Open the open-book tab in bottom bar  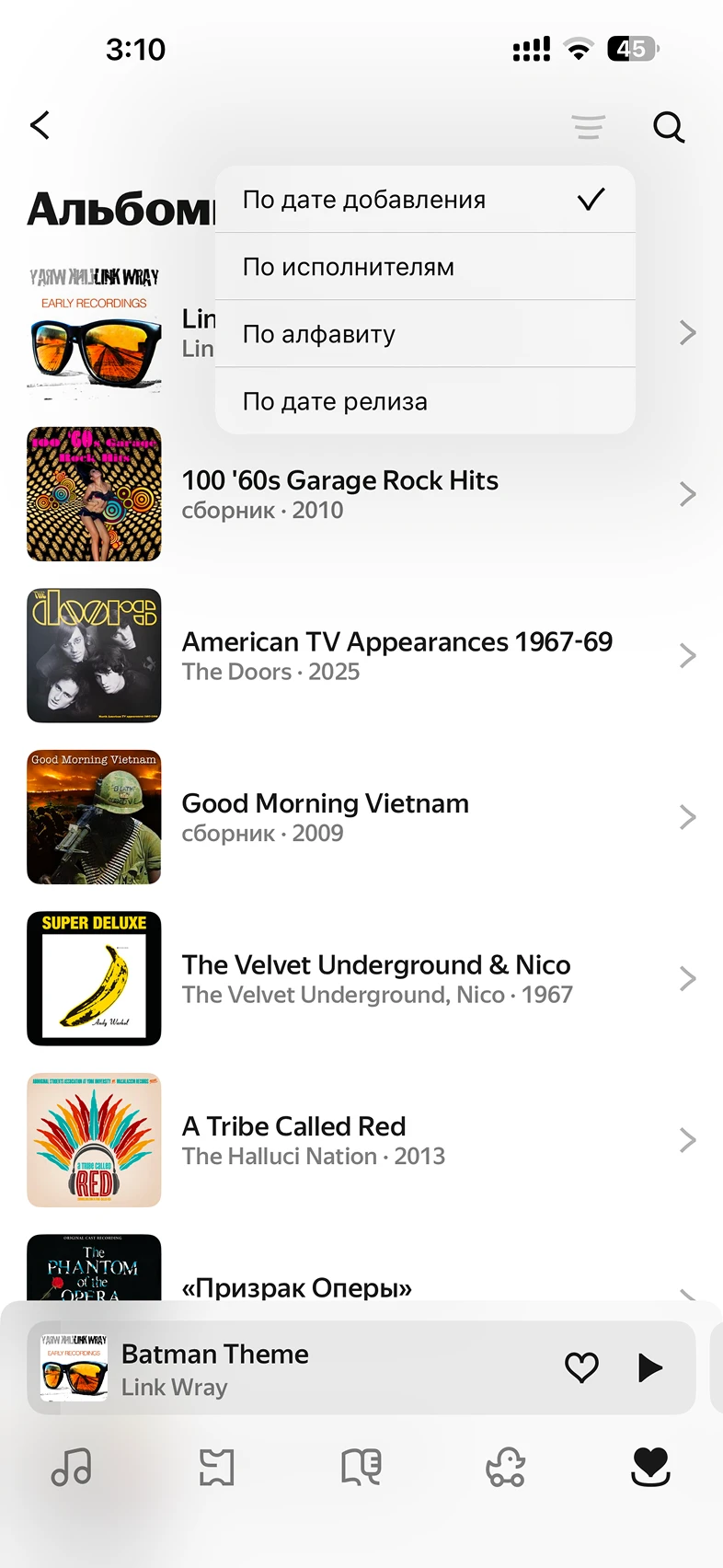361,1467
